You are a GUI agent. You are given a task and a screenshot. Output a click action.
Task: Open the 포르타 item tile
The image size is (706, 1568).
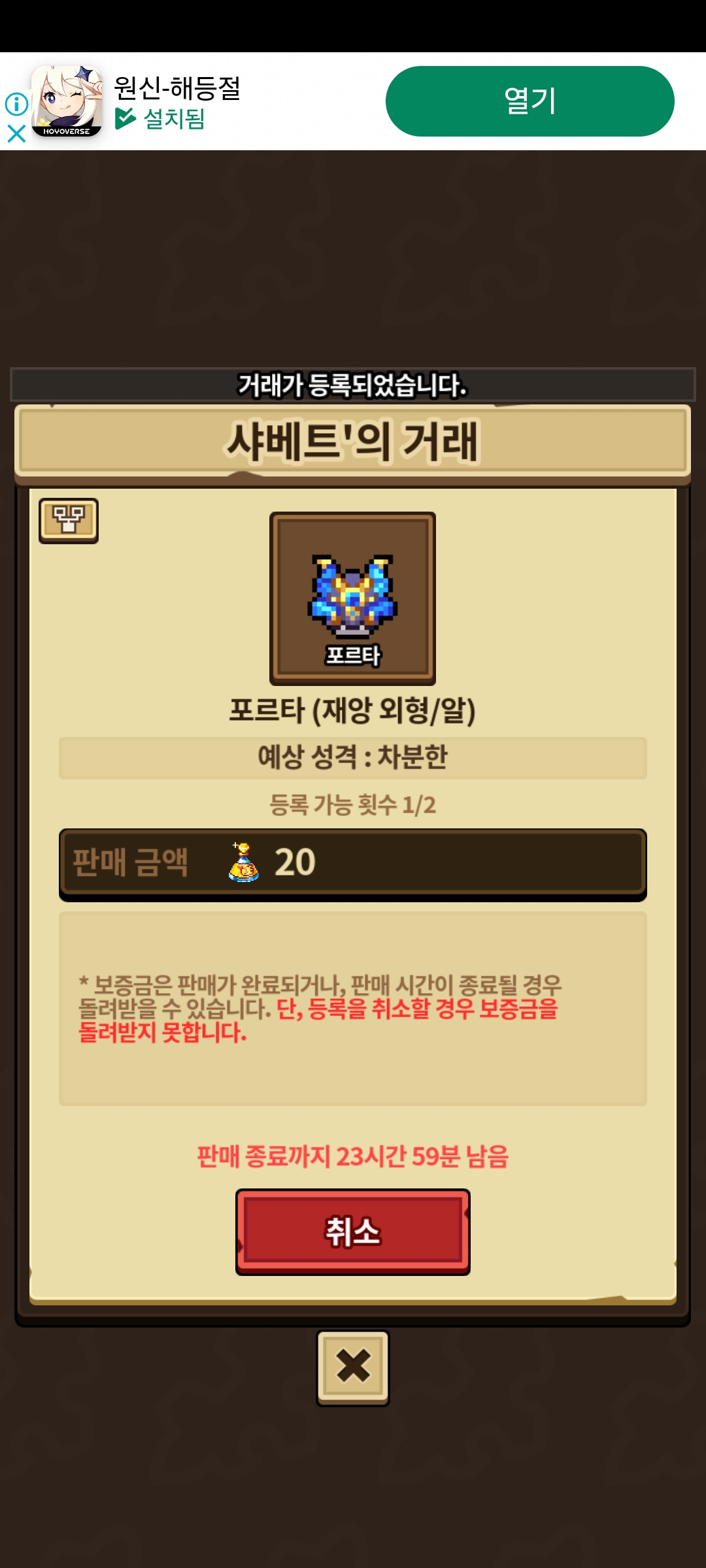[353, 598]
